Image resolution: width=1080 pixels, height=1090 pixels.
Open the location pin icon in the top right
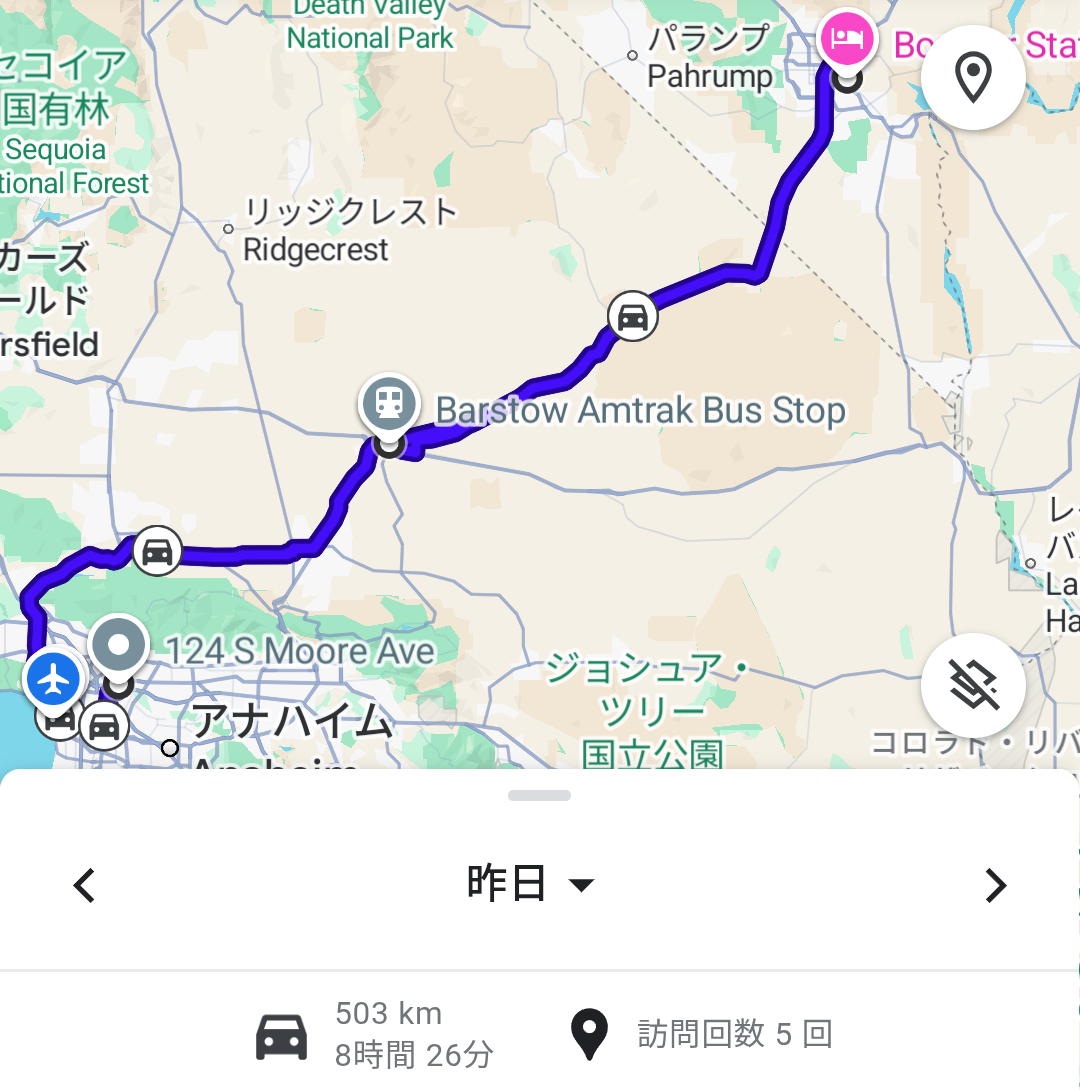pyautogui.click(x=973, y=76)
